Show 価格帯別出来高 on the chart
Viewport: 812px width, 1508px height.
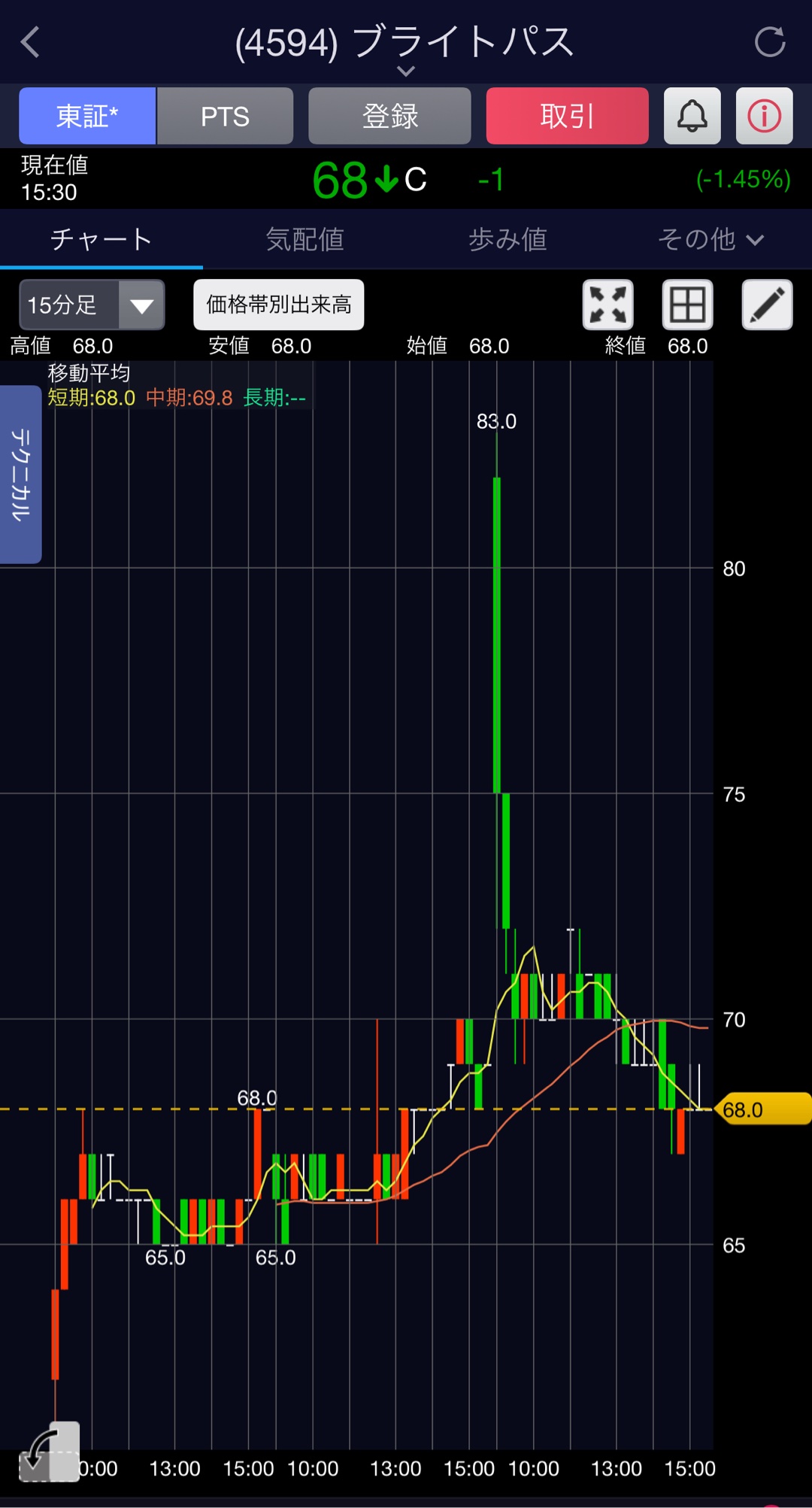point(278,305)
